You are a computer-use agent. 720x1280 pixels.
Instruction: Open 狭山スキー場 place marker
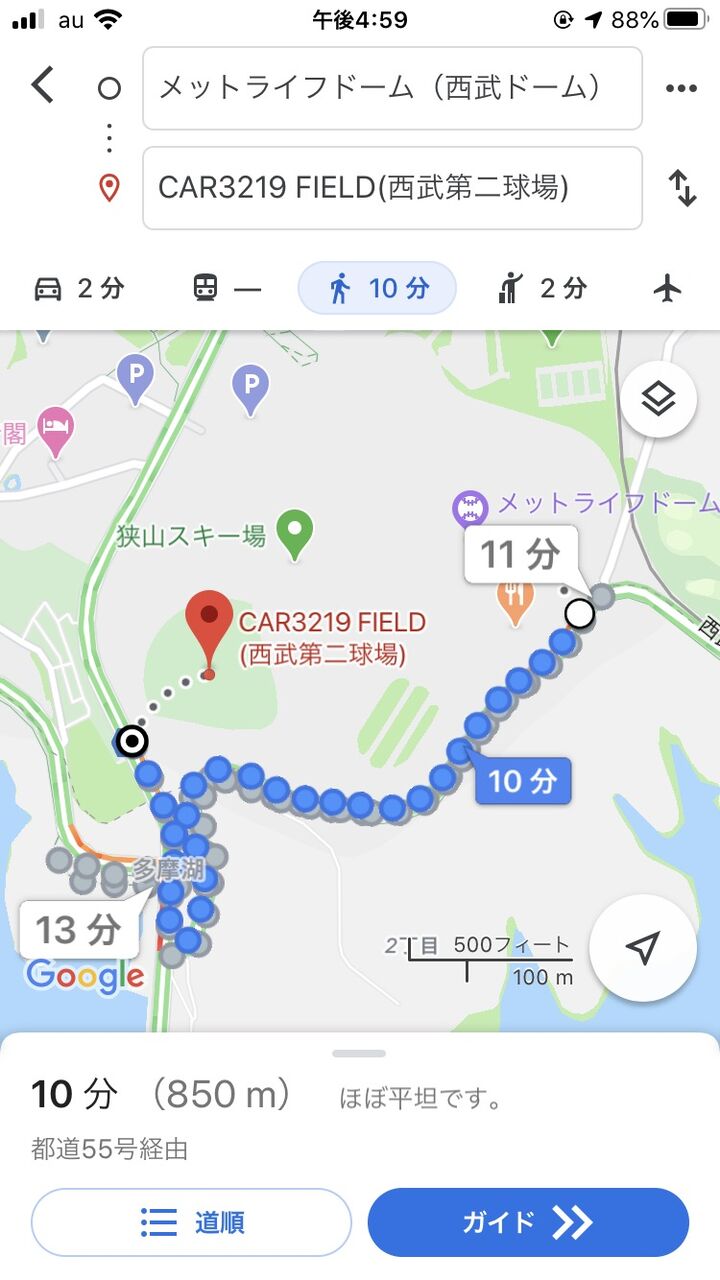click(293, 536)
